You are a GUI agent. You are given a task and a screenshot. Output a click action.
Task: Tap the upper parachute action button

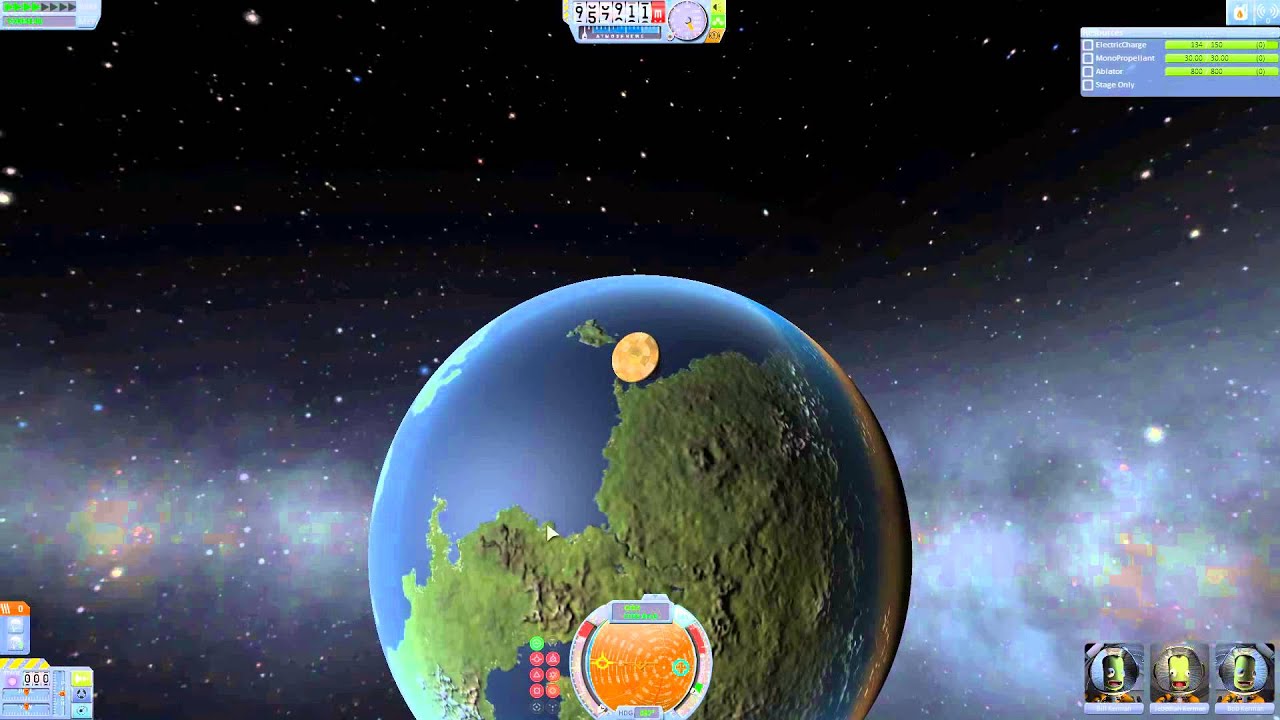(x=15, y=626)
